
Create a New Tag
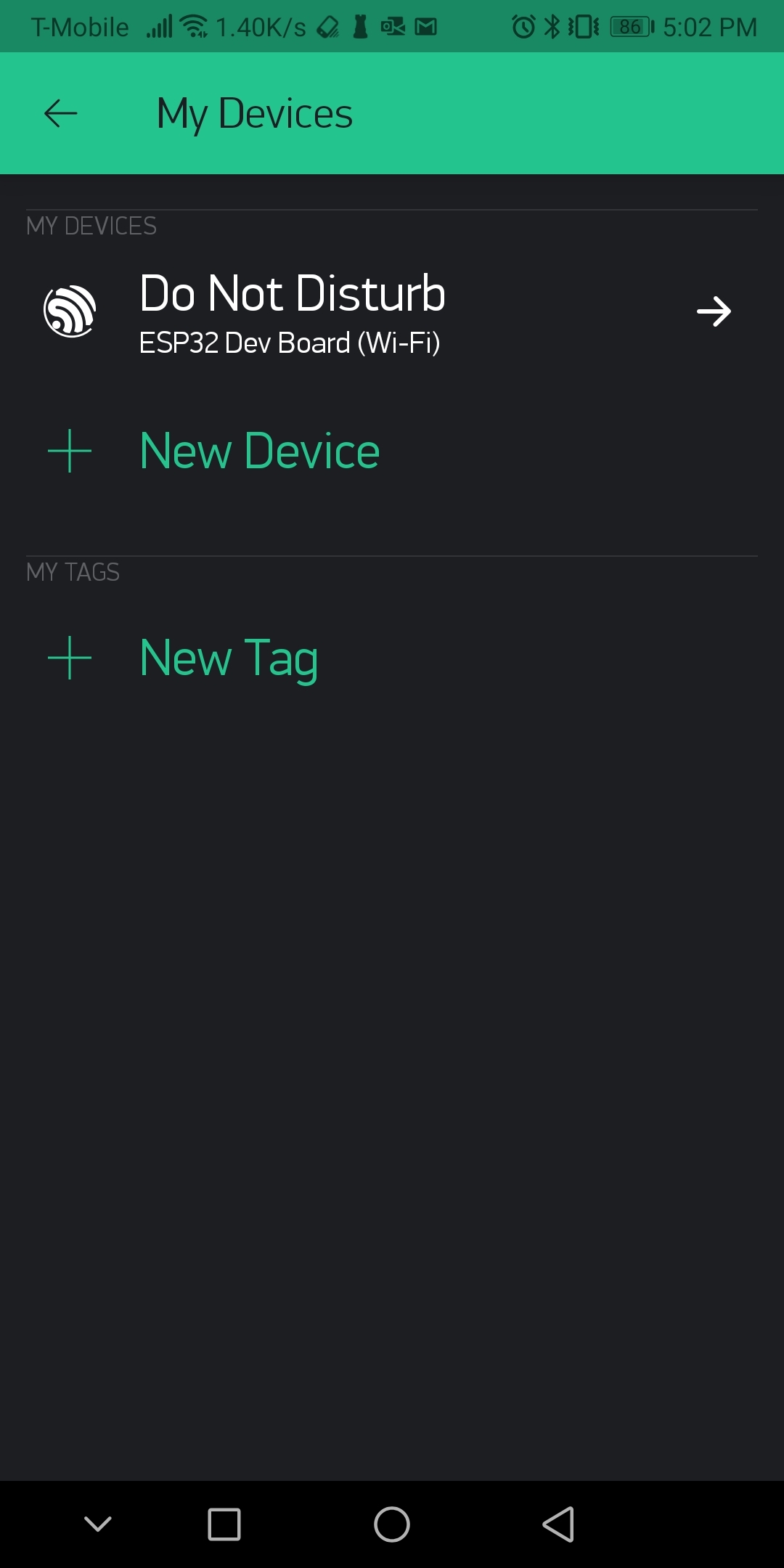point(229,658)
